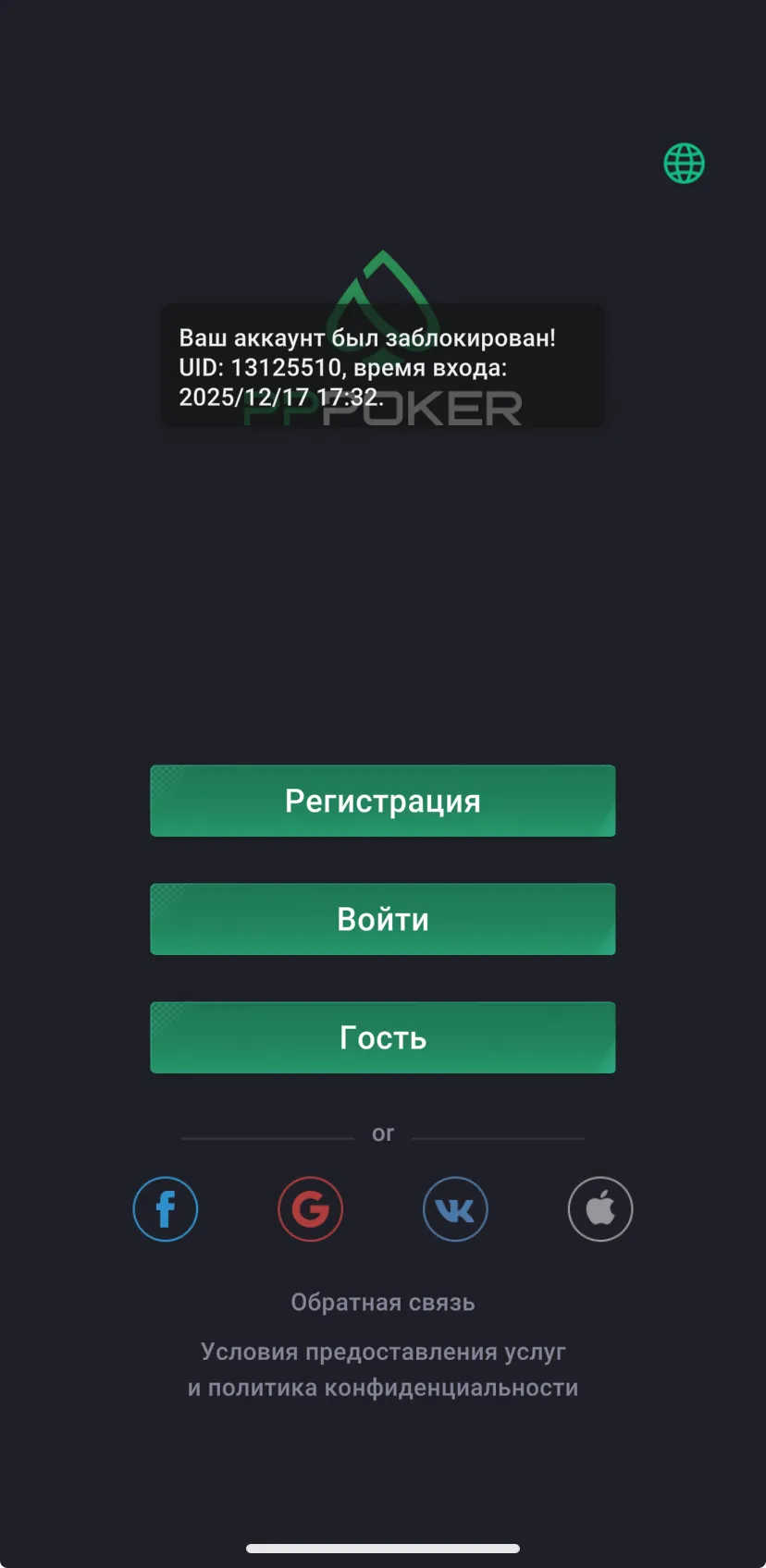This screenshot has height=1568, width=766.
Task: Select the Войти button
Action: 382,919
